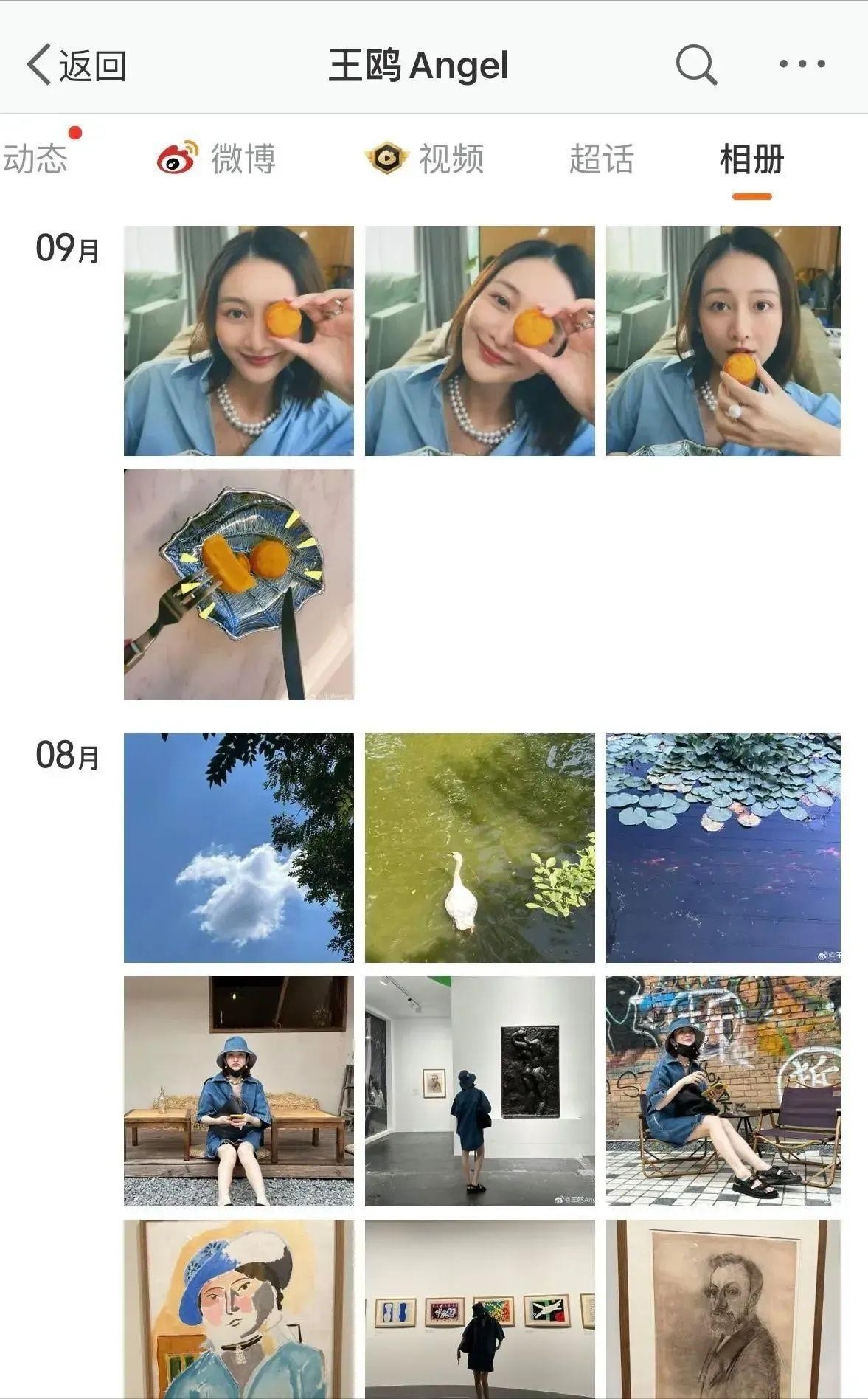Switch to the 超话 tab
The image size is (868, 1399).
click(x=601, y=158)
